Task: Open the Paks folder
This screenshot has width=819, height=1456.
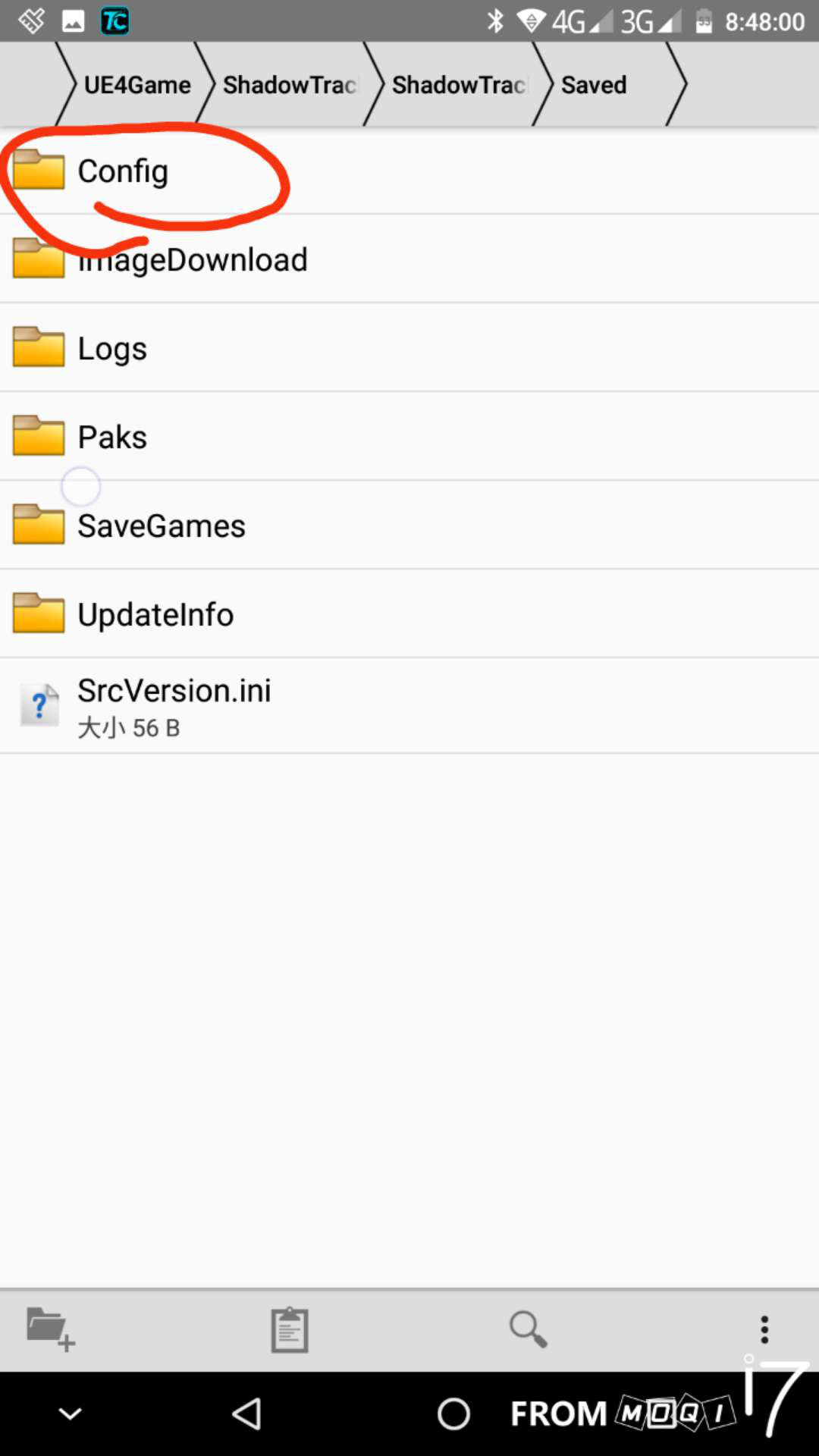Action: (x=112, y=438)
